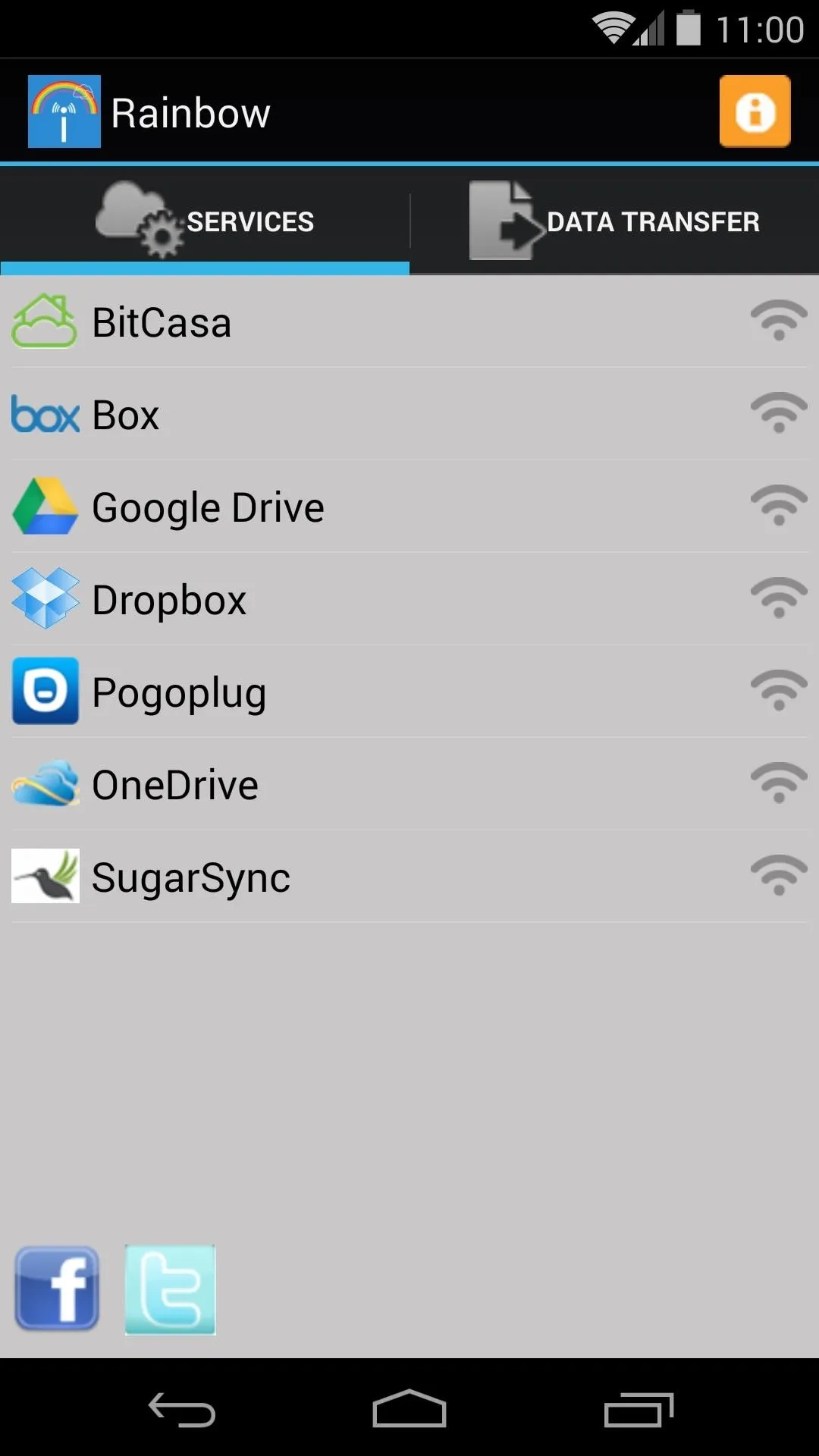This screenshot has height=1456, width=819.
Task: Return to the home screen
Action: point(409,1408)
